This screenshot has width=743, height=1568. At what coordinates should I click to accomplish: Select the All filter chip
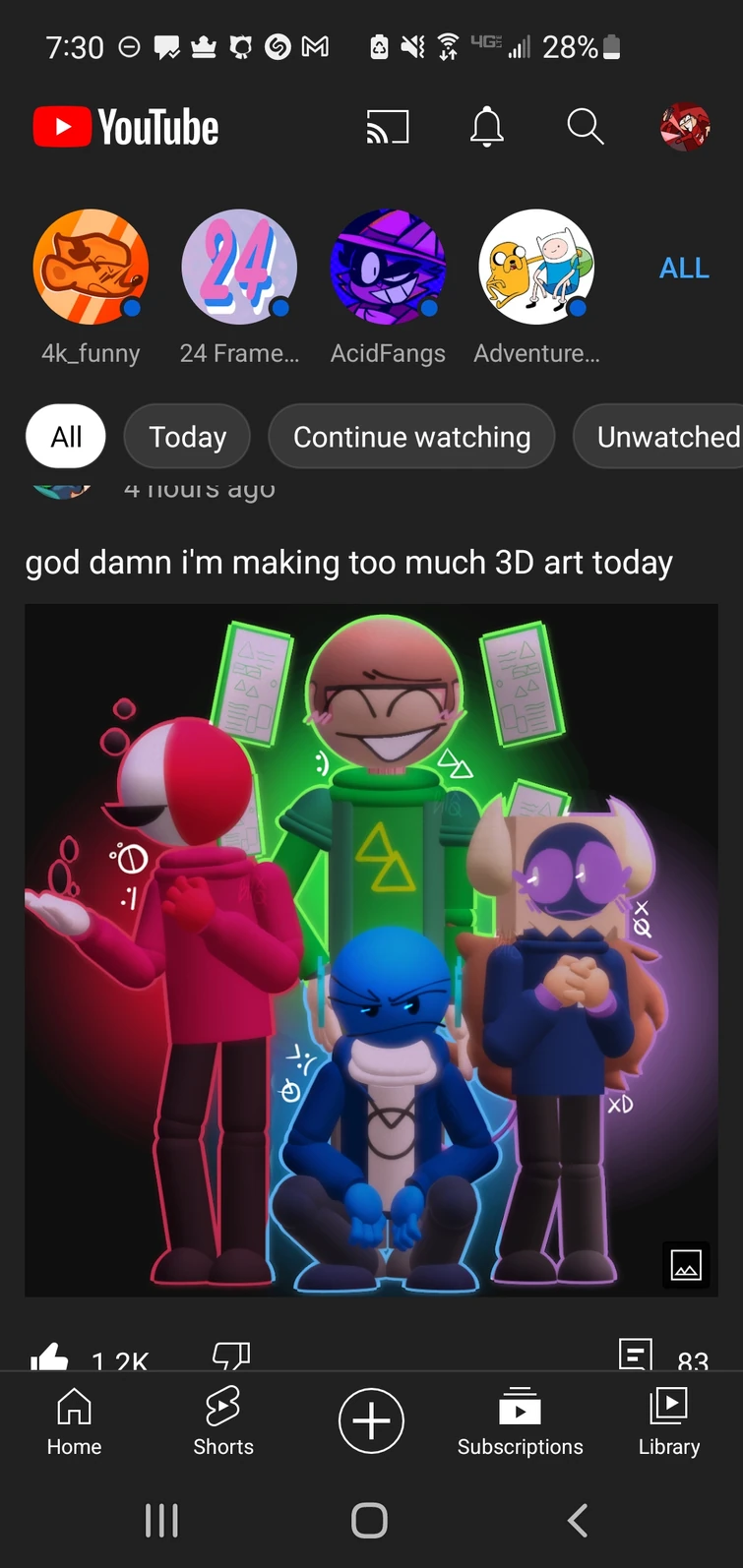pyautogui.click(x=66, y=436)
